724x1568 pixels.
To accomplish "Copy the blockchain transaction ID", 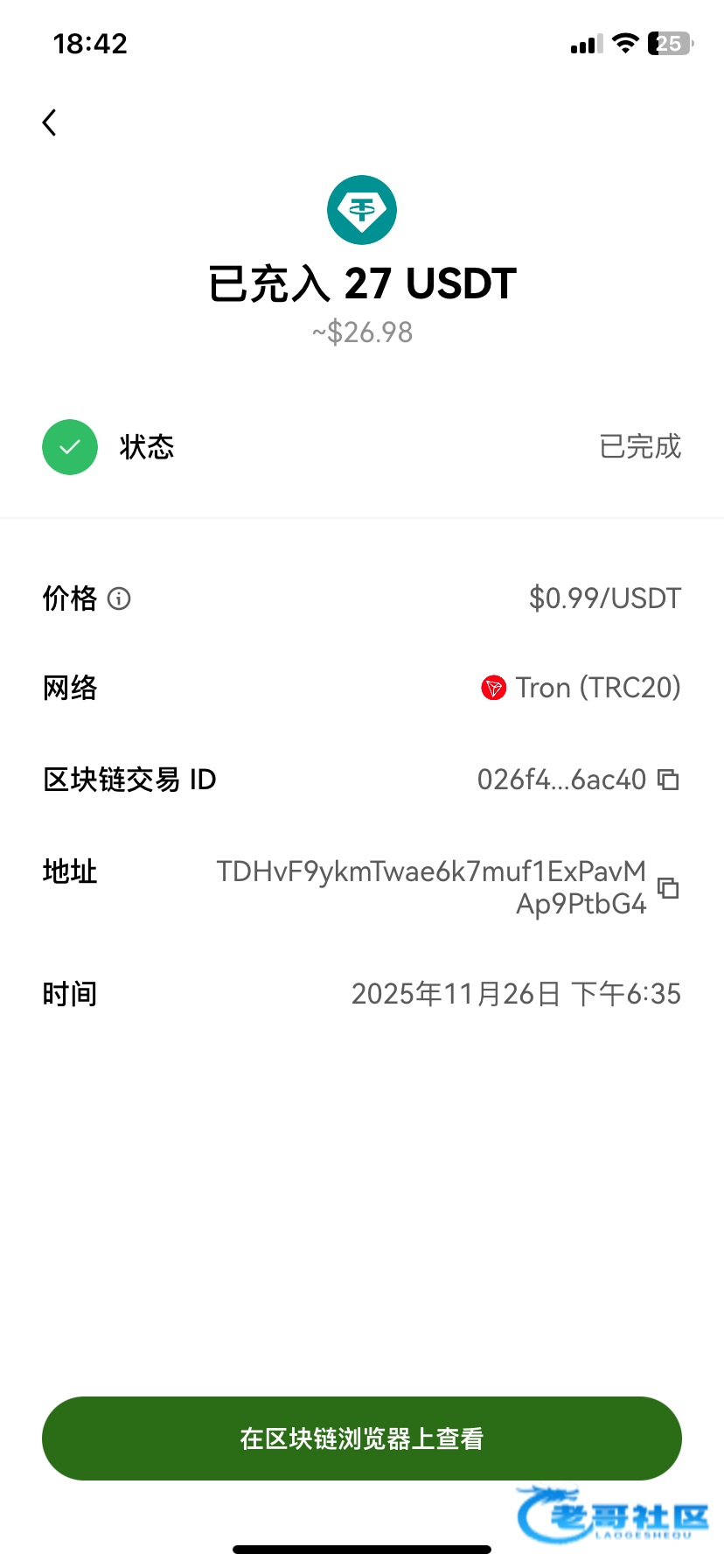I will pos(668,779).
